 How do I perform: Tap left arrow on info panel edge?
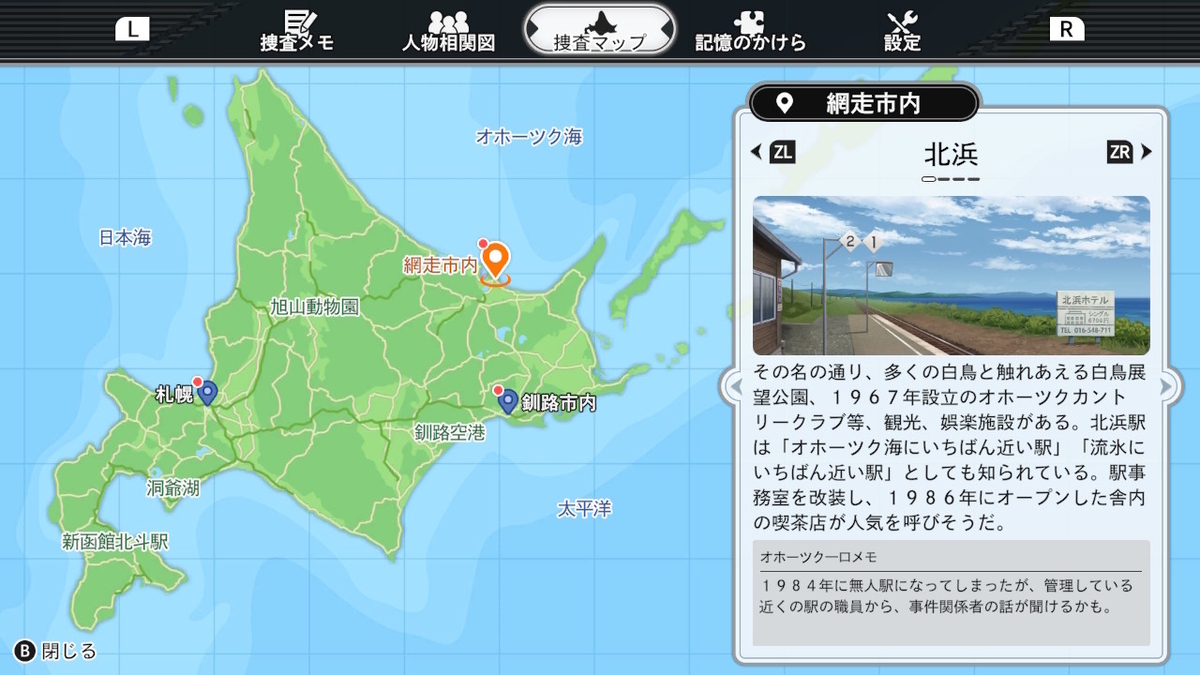click(735, 384)
